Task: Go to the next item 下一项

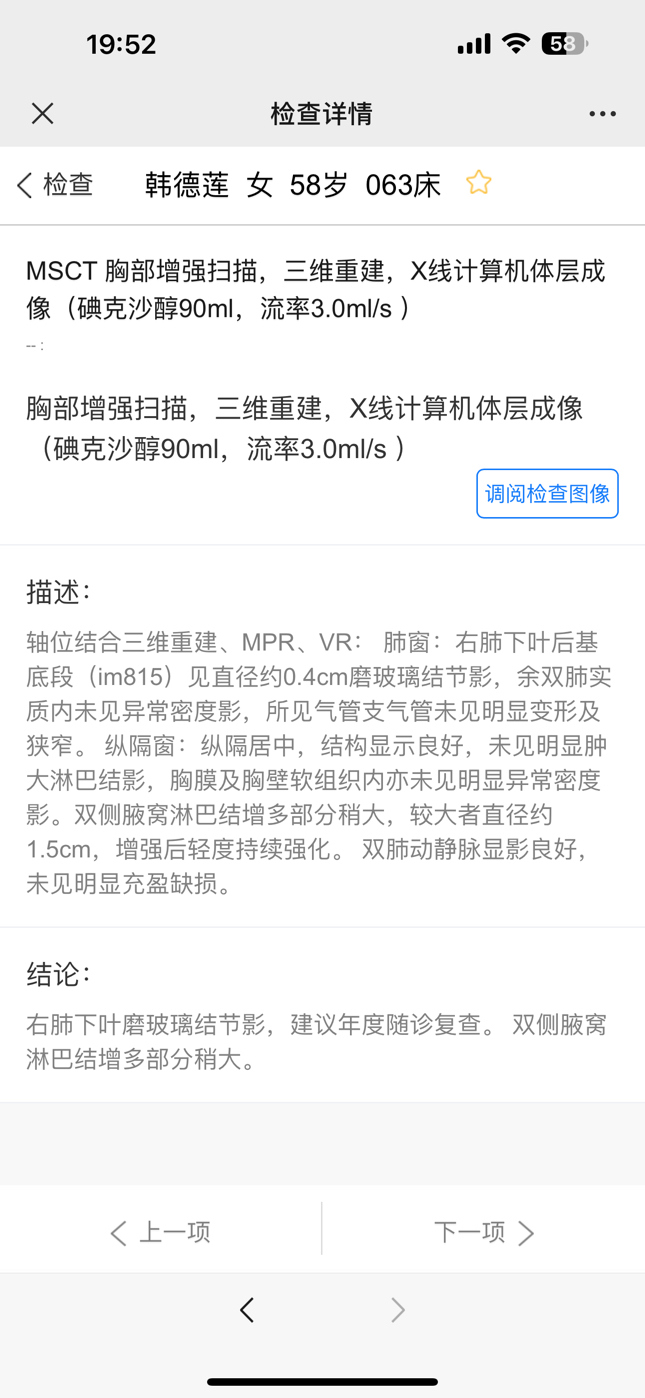Action: tap(485, 1232)
